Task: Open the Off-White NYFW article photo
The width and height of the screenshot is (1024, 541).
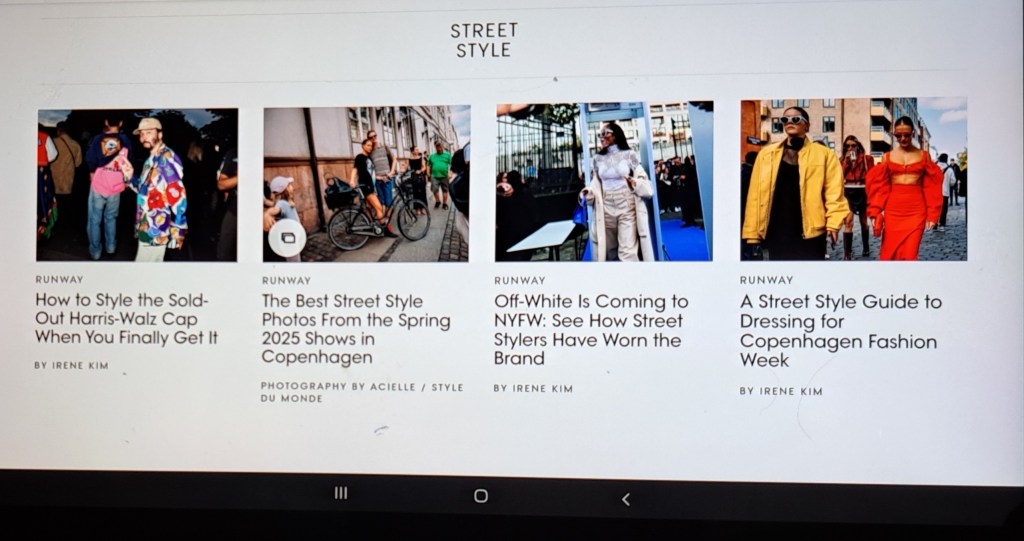Action: click(x=604, y=181)
